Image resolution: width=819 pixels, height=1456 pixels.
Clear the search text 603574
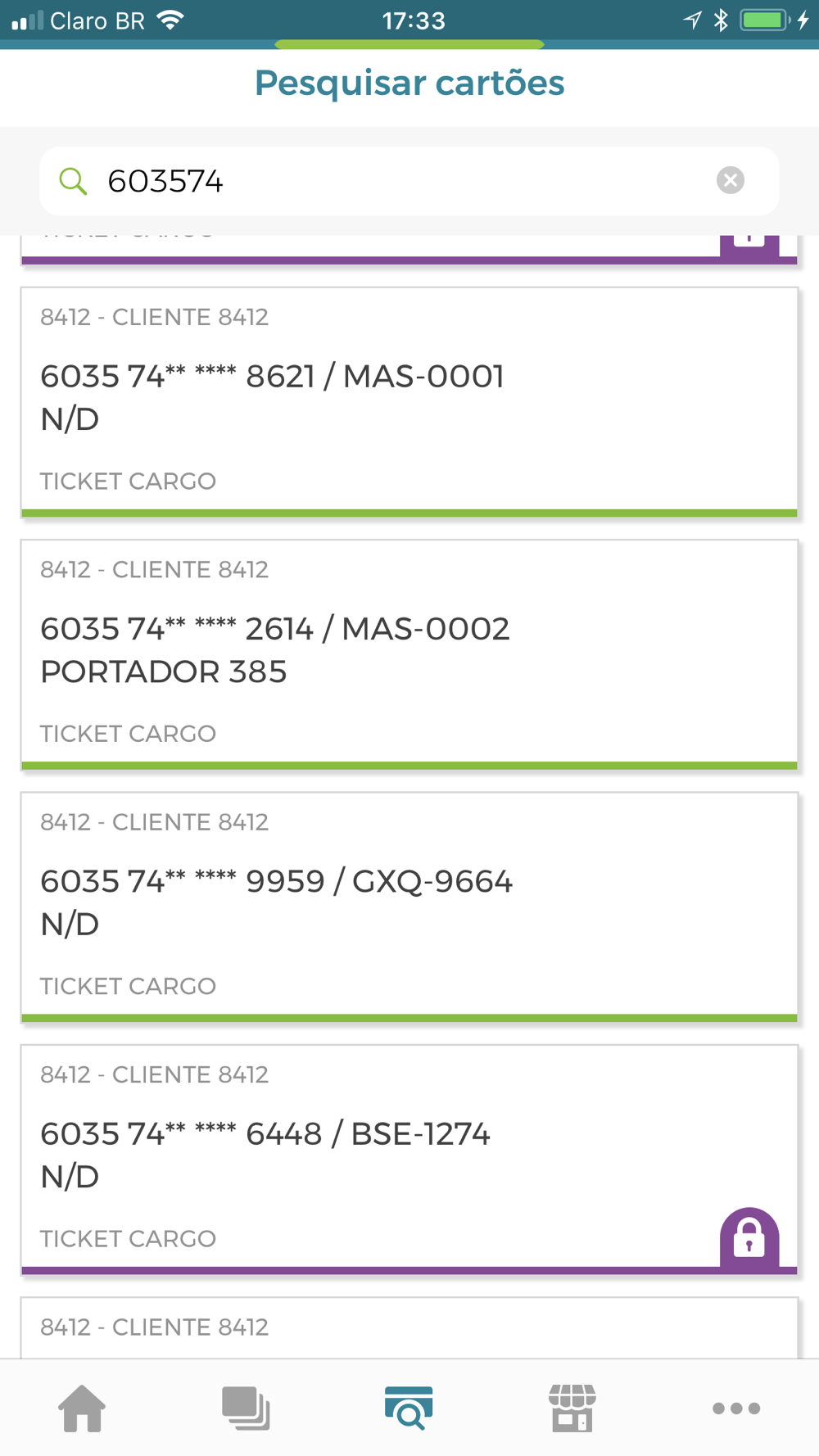click(730, 180)
